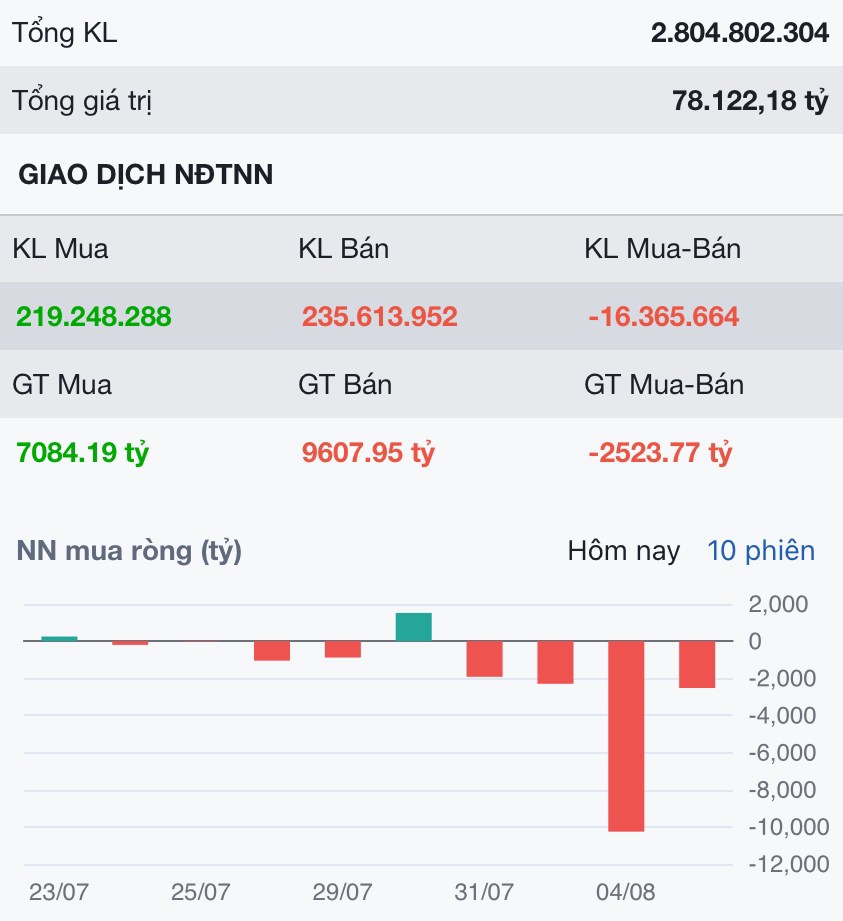Select the NN mua ròng chart title

(133, 551)
